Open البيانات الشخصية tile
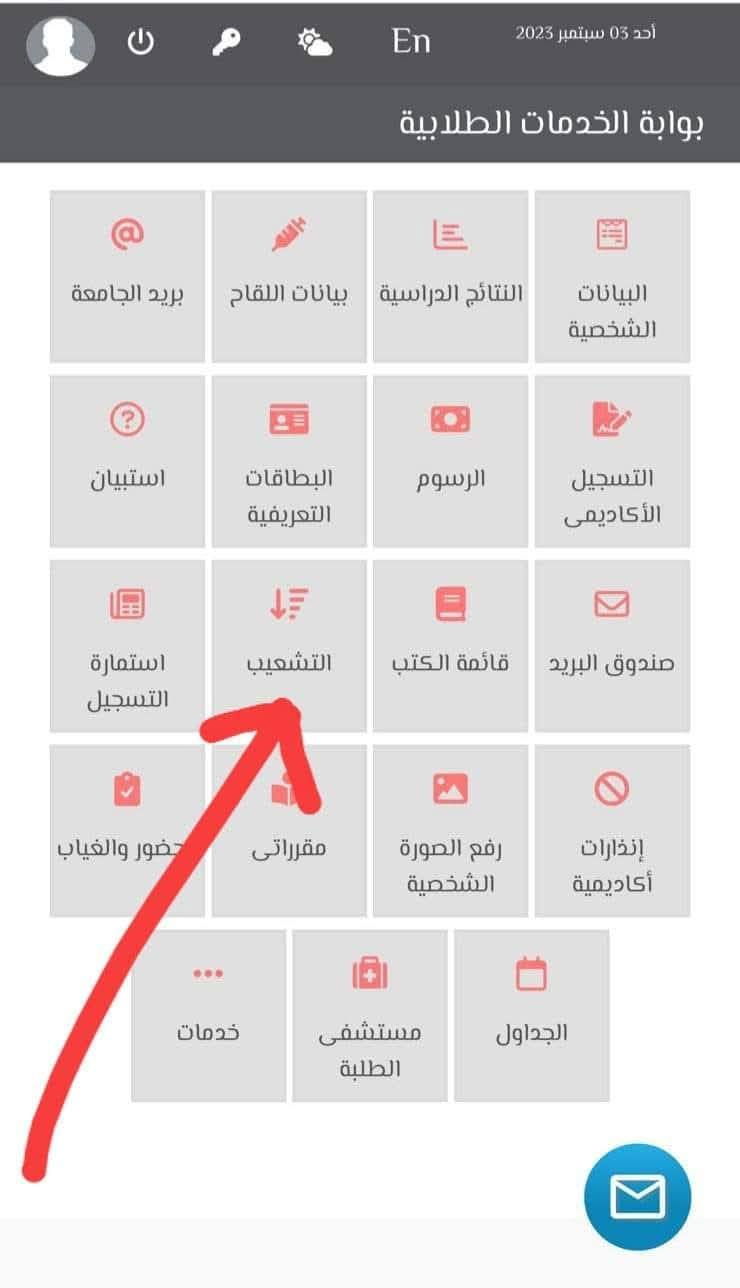The image size is (740, 1288). 612,277
